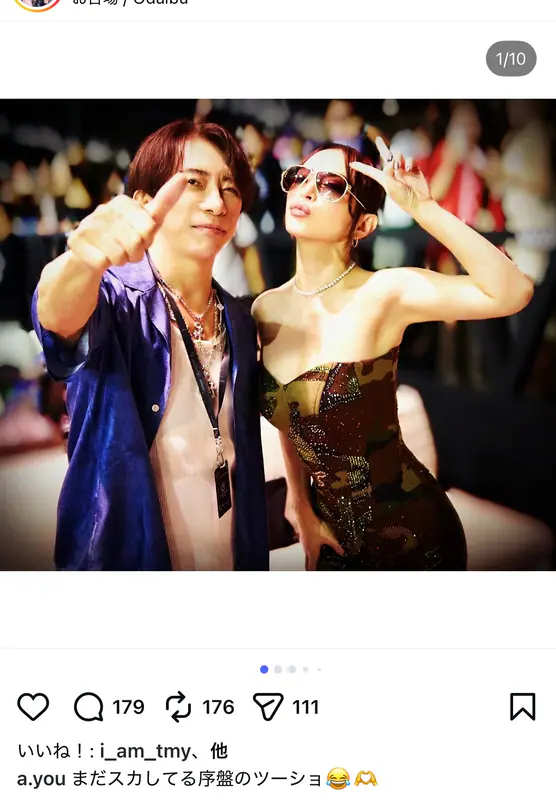Open the a.you profile from the caption
Screen dimensions: 556x800
[x=41, y=779]
